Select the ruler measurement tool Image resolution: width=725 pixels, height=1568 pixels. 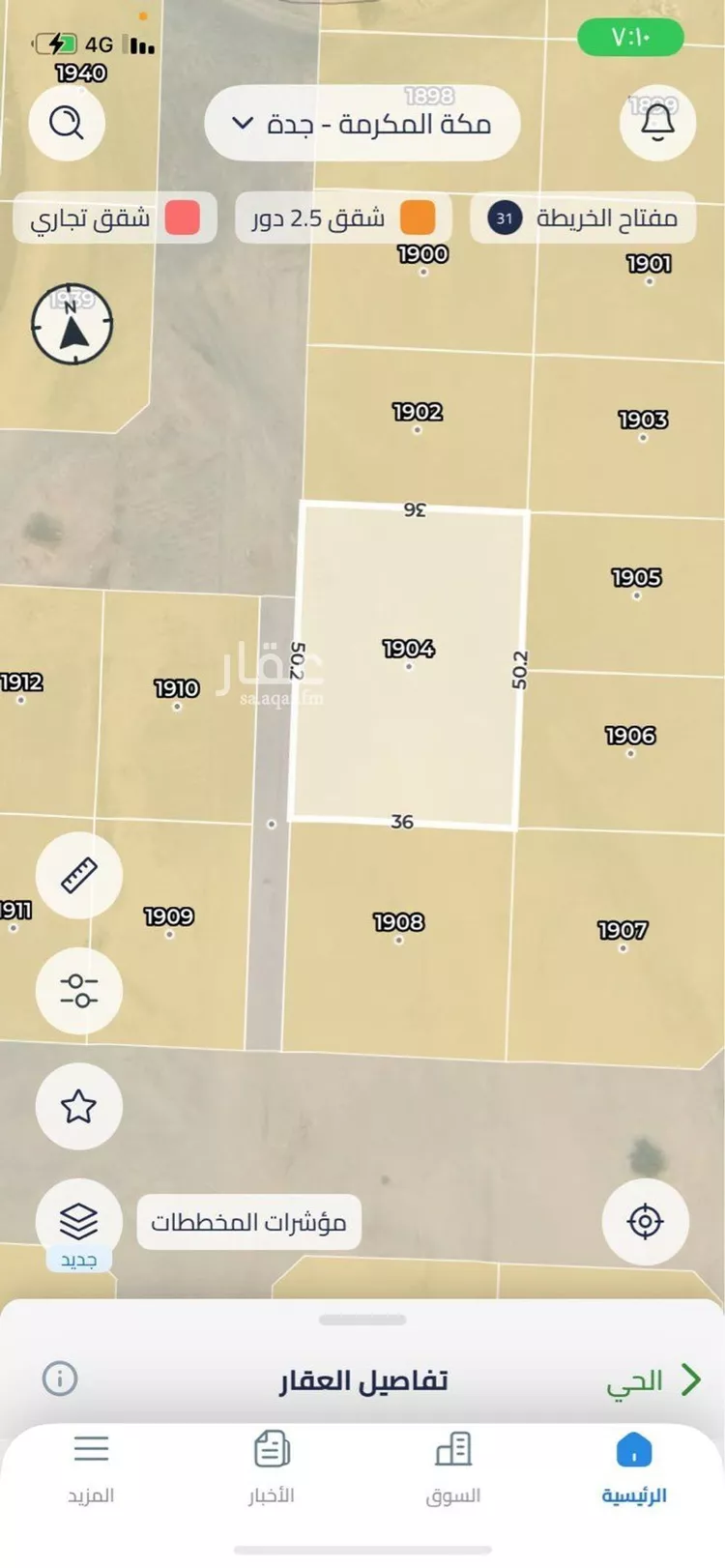pos(78,876)
